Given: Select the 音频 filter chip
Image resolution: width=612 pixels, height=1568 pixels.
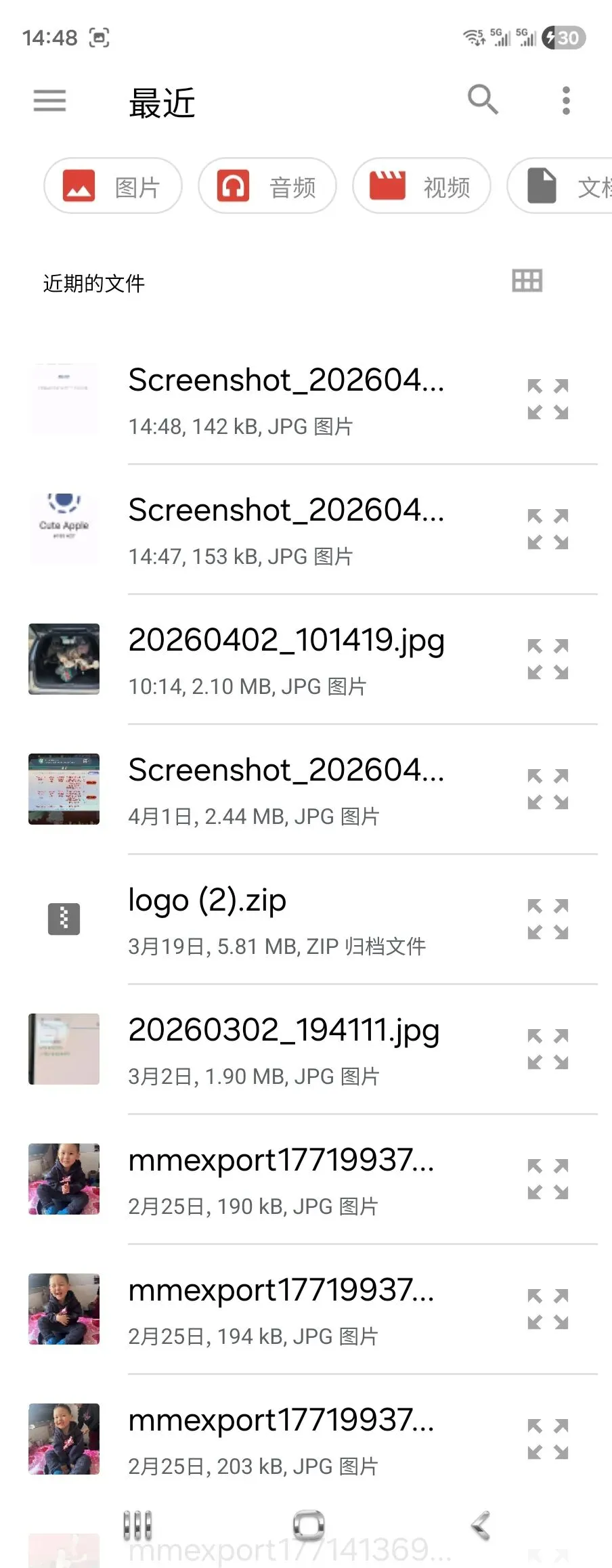Looking at the screenshot, I should pos(267,186).
